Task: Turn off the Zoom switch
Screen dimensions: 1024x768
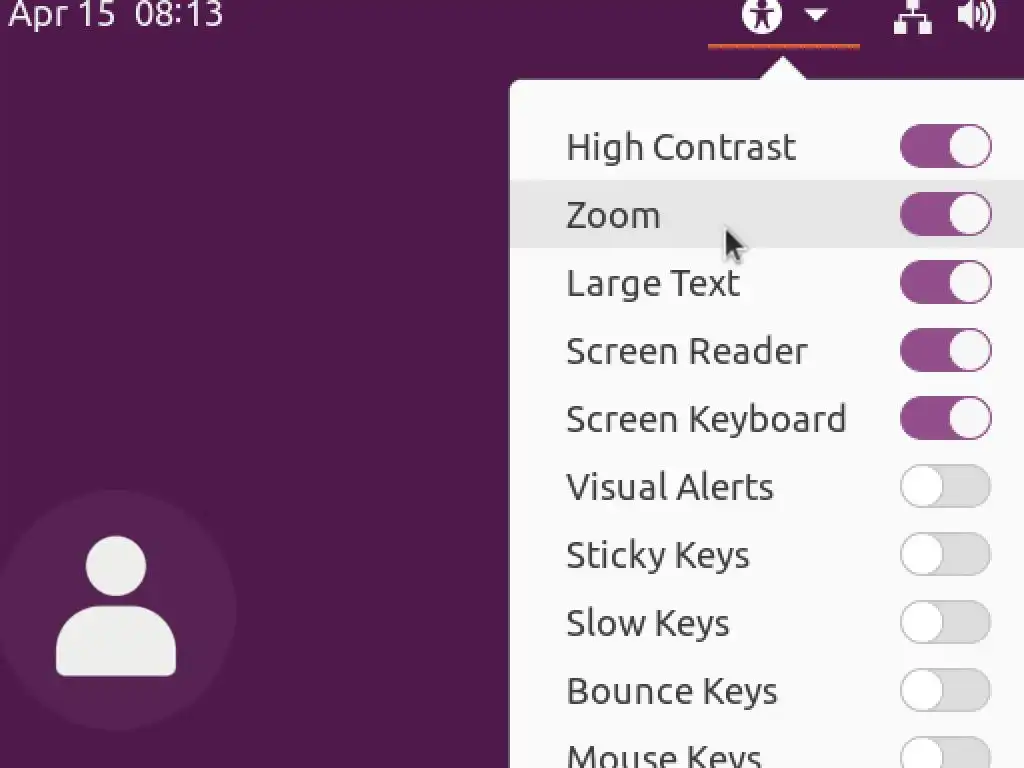Action: pyautogui.click(x=945, y=214)
